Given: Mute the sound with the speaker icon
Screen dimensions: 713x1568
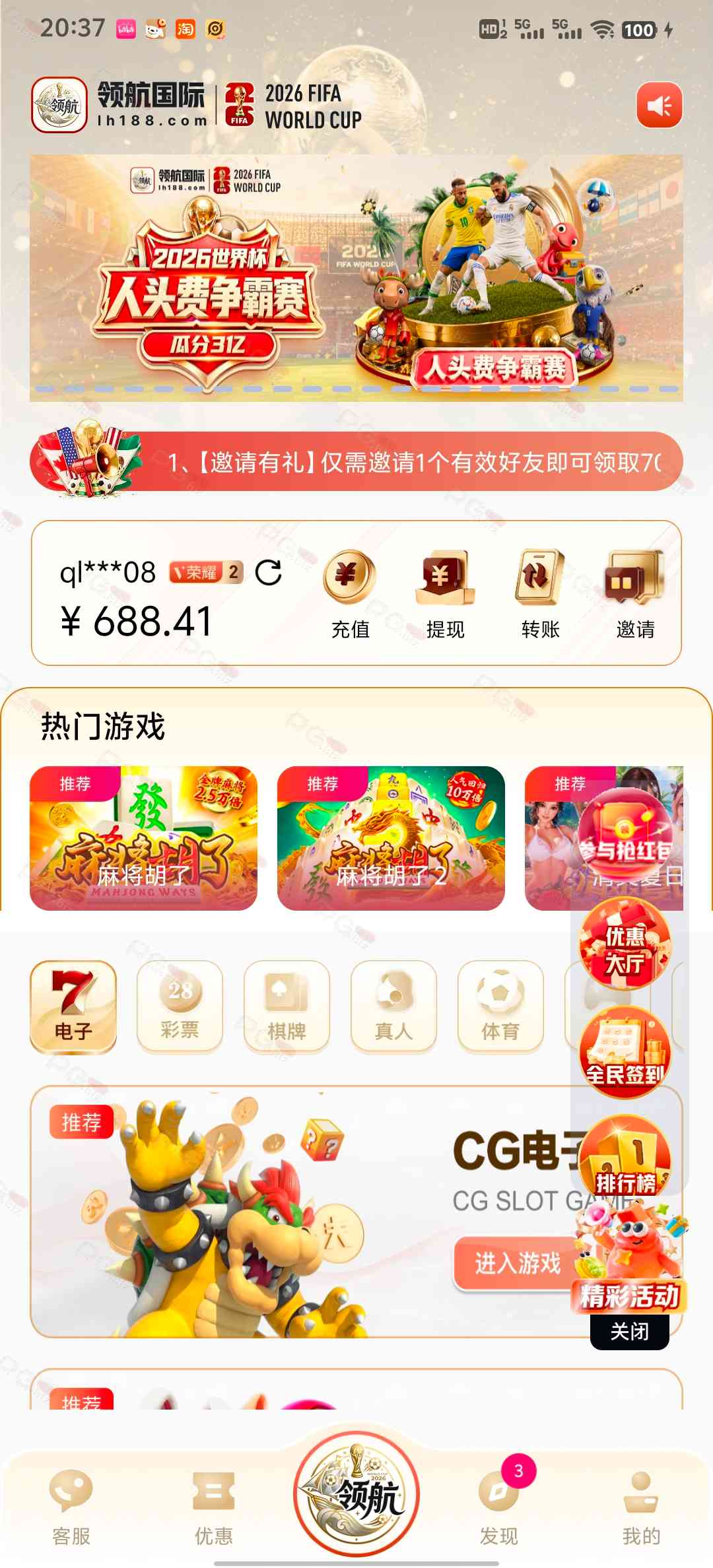Looking at the screenshot, I should click(x=659, y=105).
